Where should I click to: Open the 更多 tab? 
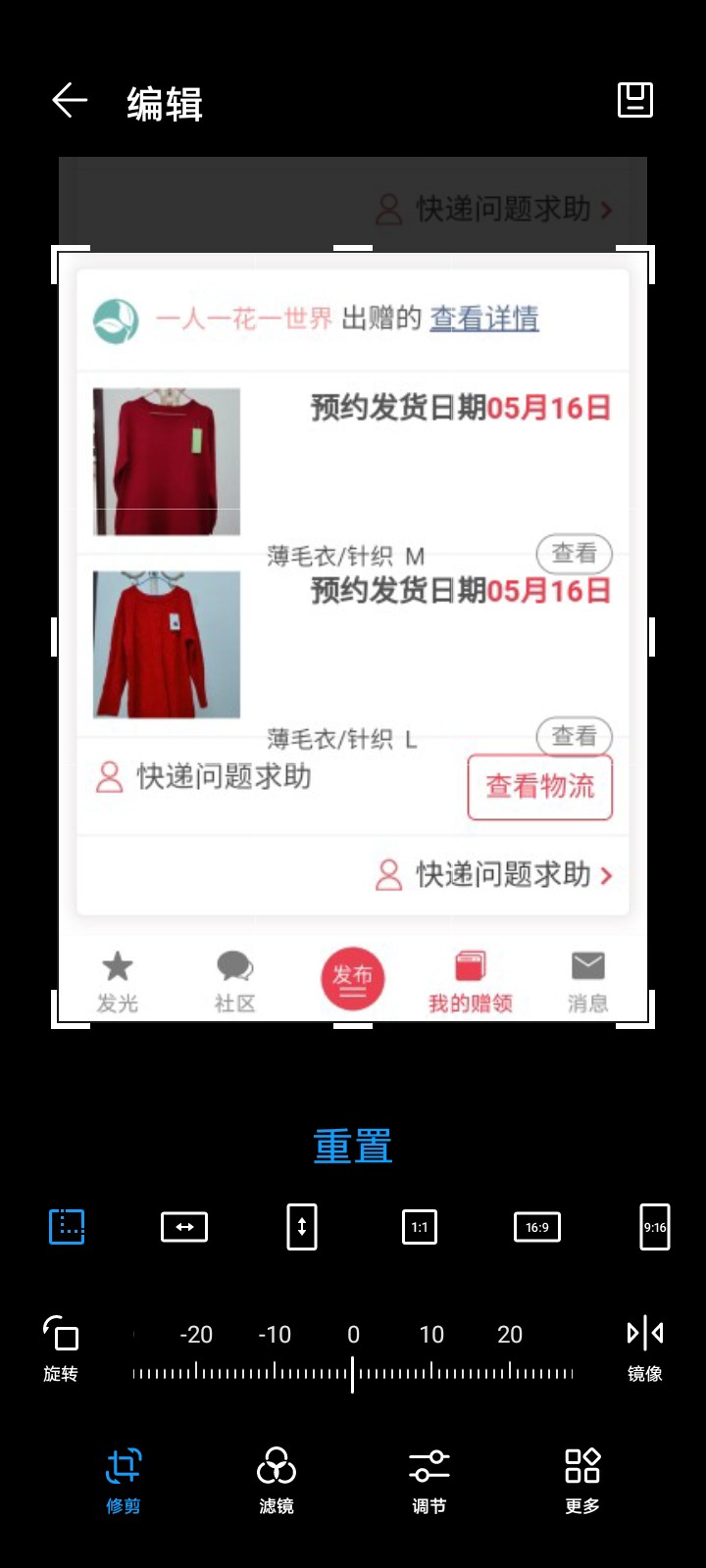(x=582, y=1480)
